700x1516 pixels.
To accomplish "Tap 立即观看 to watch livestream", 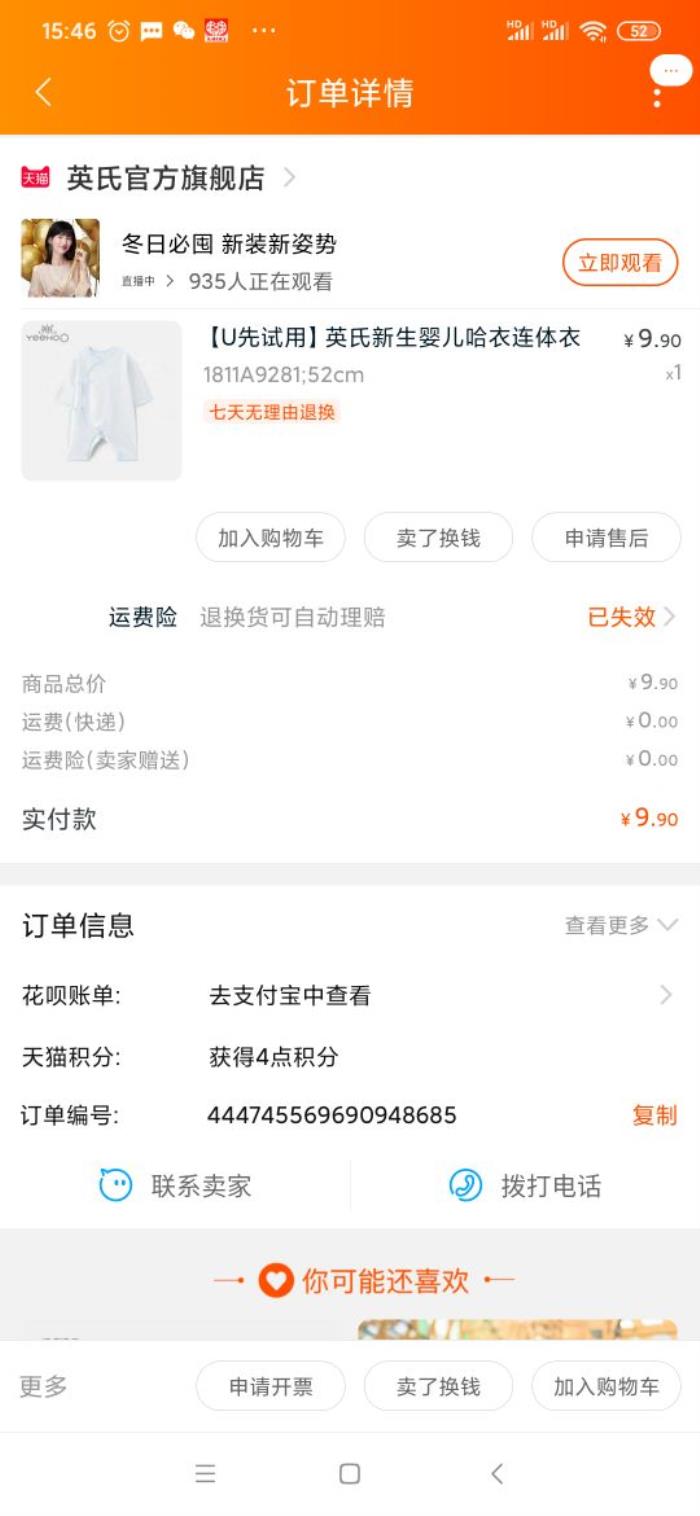I will tap(619, 263).
